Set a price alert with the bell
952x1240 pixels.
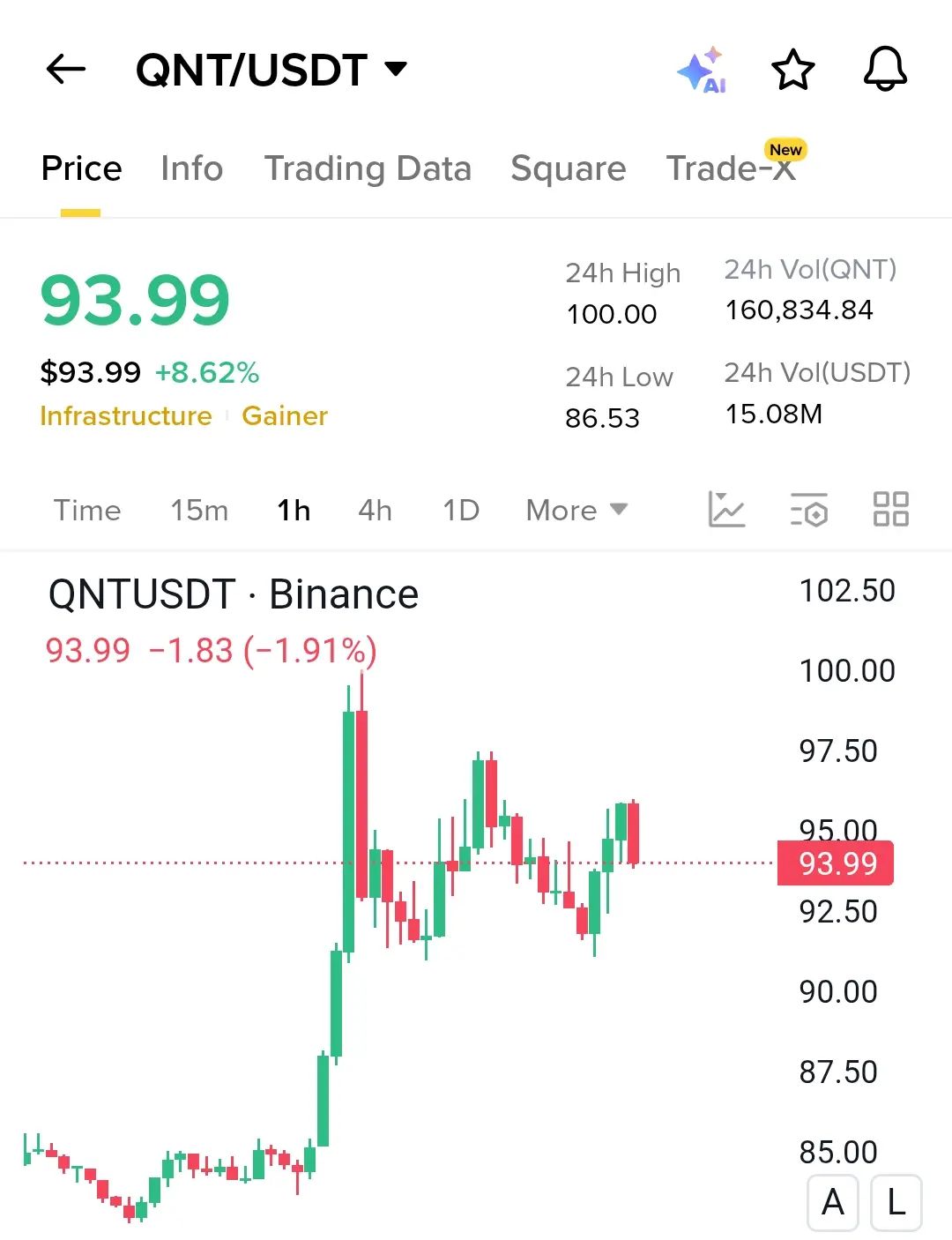(885, 70)
